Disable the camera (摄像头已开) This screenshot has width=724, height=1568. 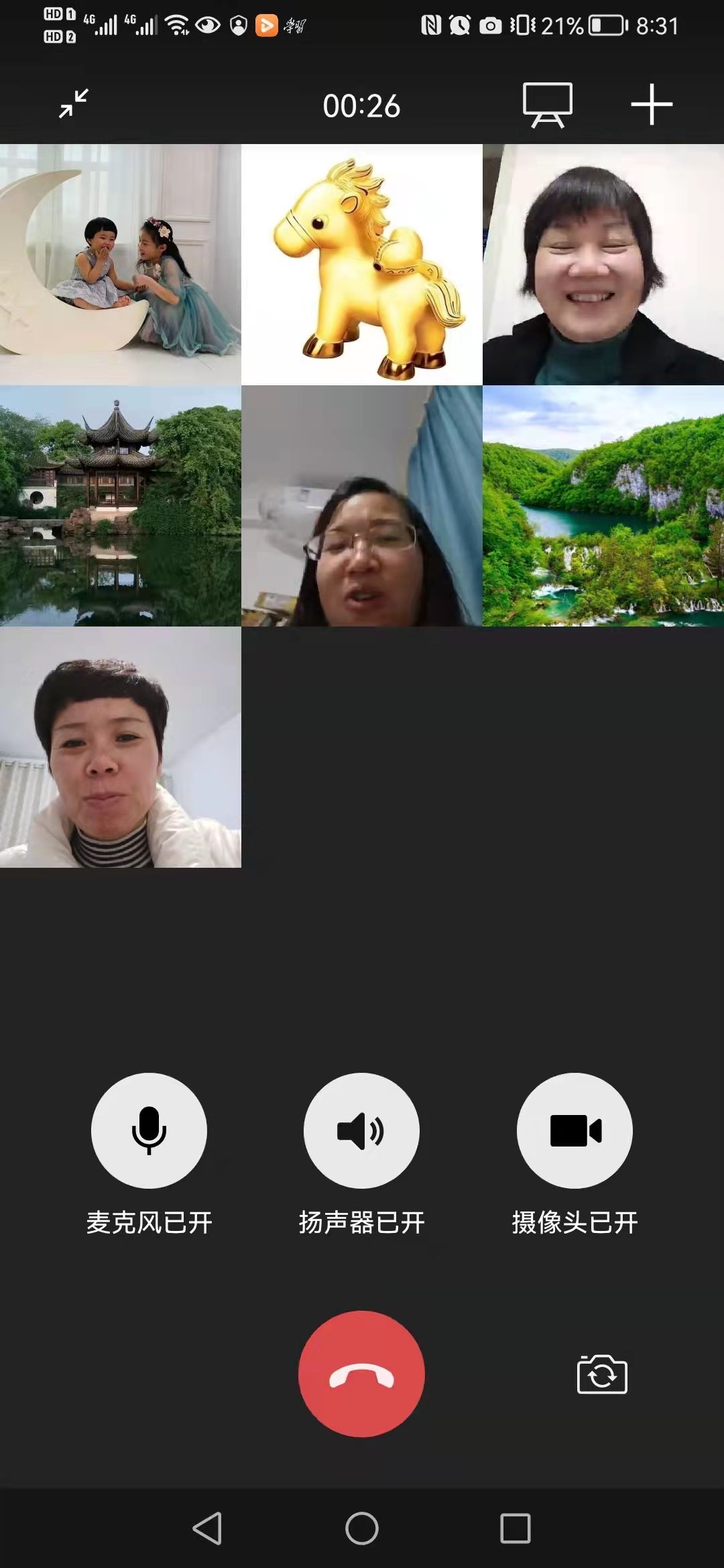(575, 1130)
